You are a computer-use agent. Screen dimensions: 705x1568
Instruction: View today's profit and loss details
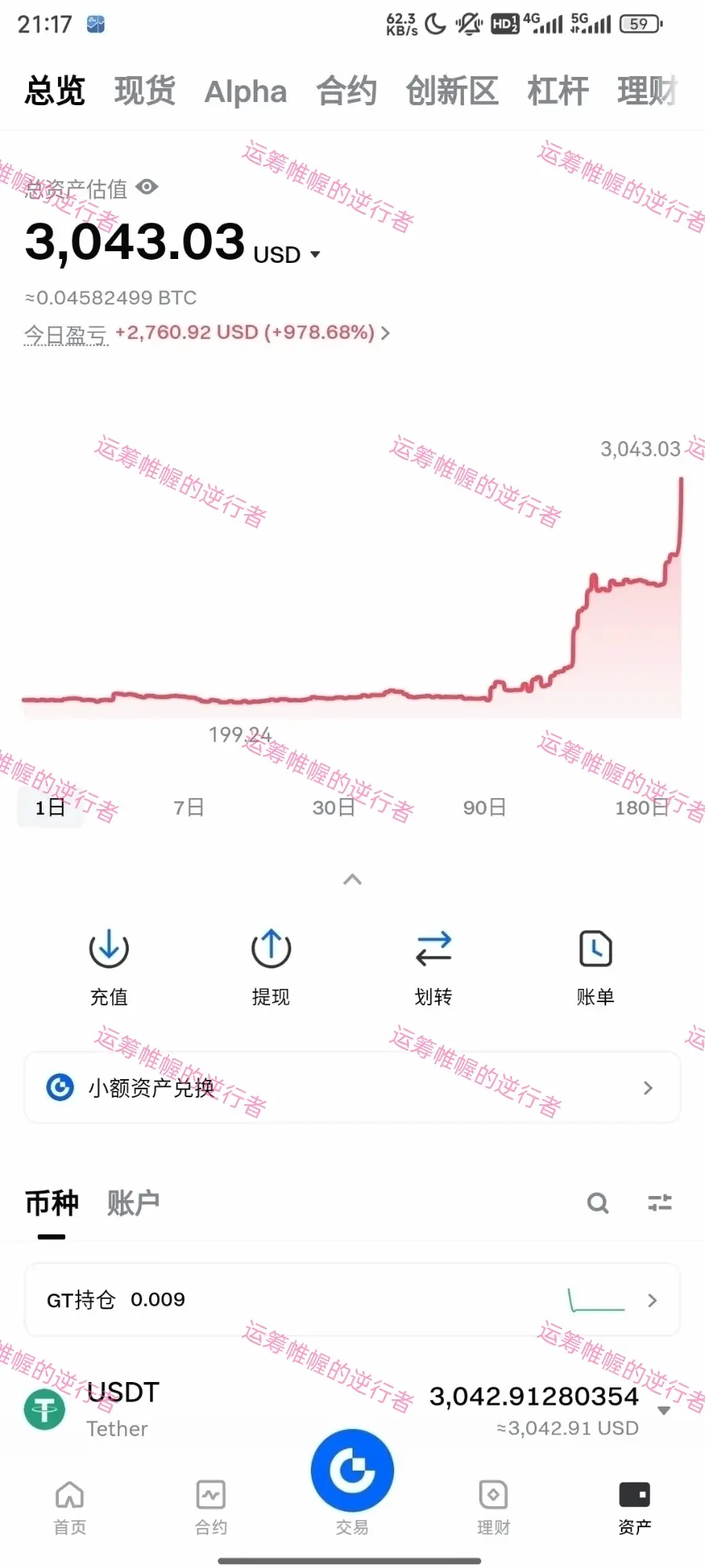pyautogui.click(x=251, y=333)
